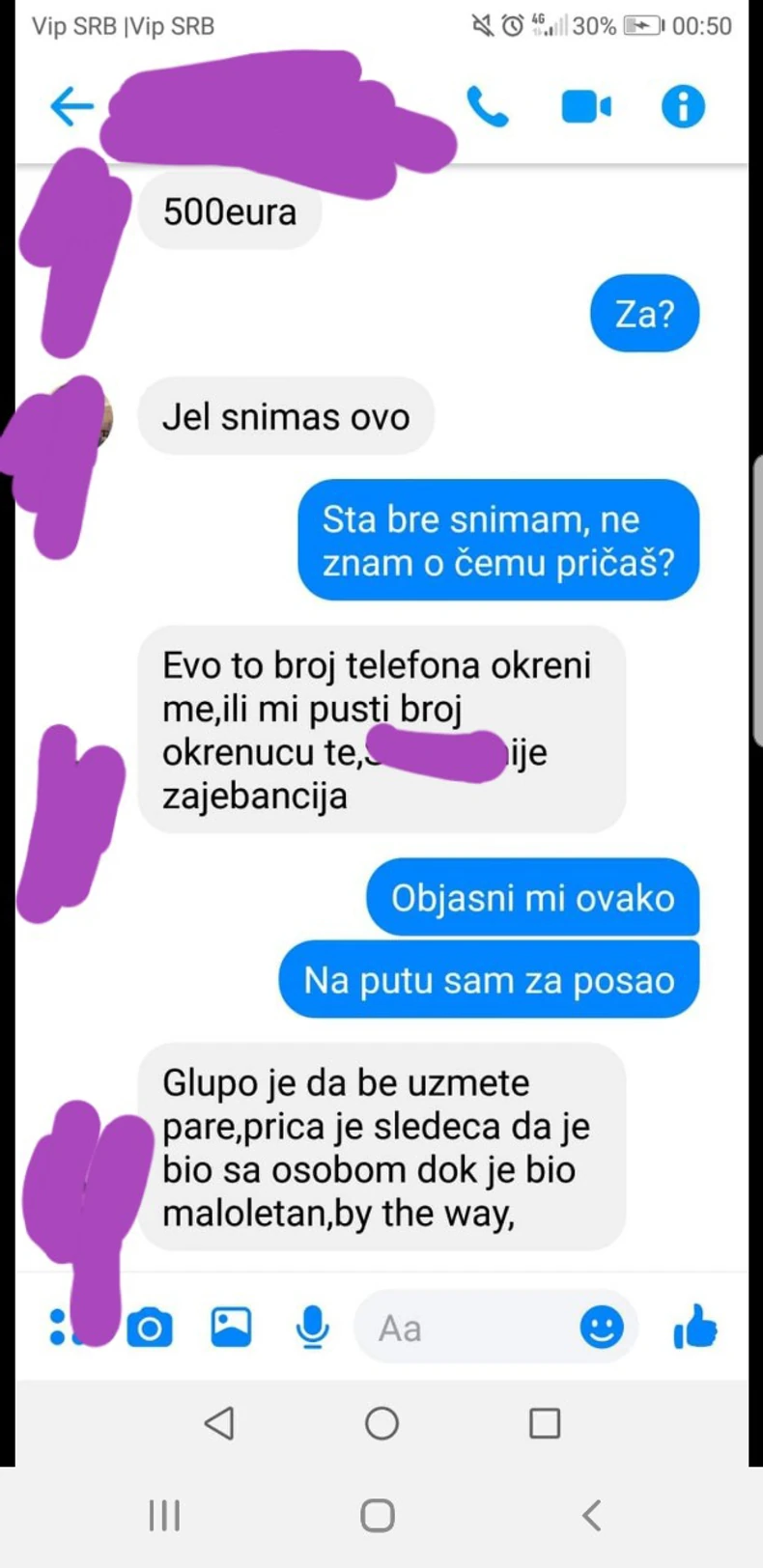Go back to the chat list
The width and height of the screenshot is (763, 1568).
pyautogui.click(x=71, y=106)
